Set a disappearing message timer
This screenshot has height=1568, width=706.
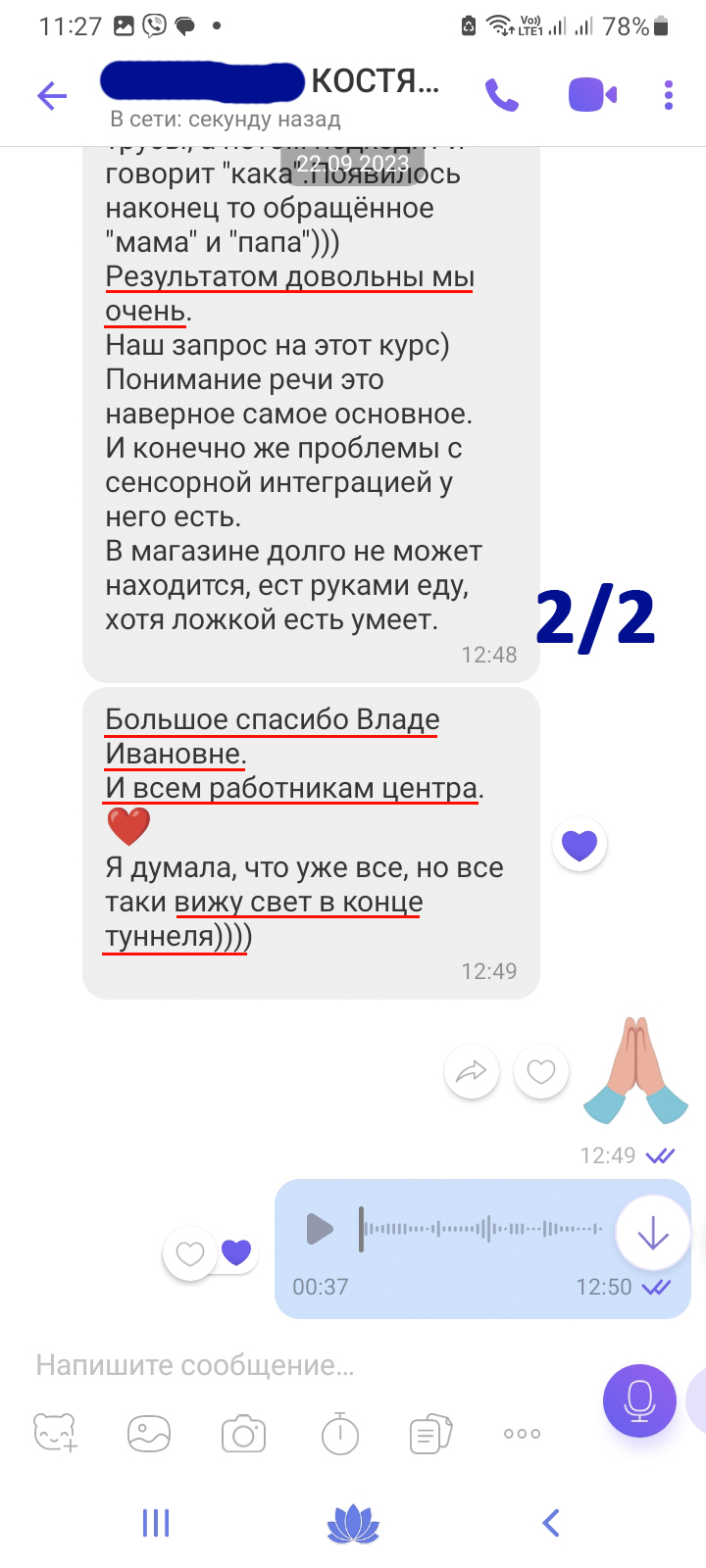pyautogui.click(x=340, y=1435)
